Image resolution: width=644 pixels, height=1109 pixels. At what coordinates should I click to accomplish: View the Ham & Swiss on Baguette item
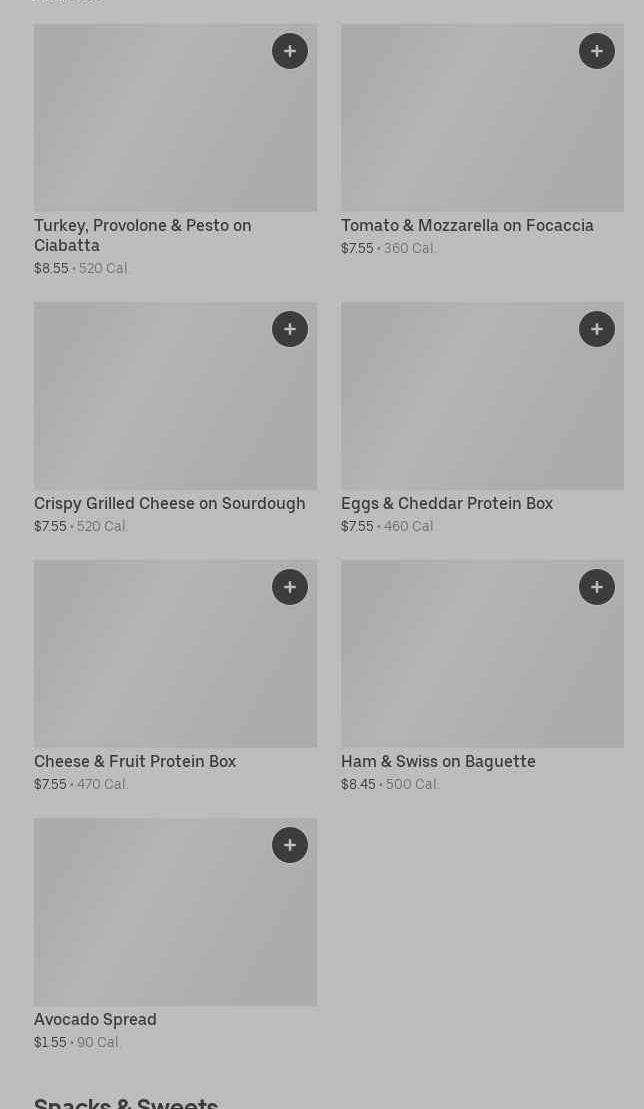tap(482, 676)
